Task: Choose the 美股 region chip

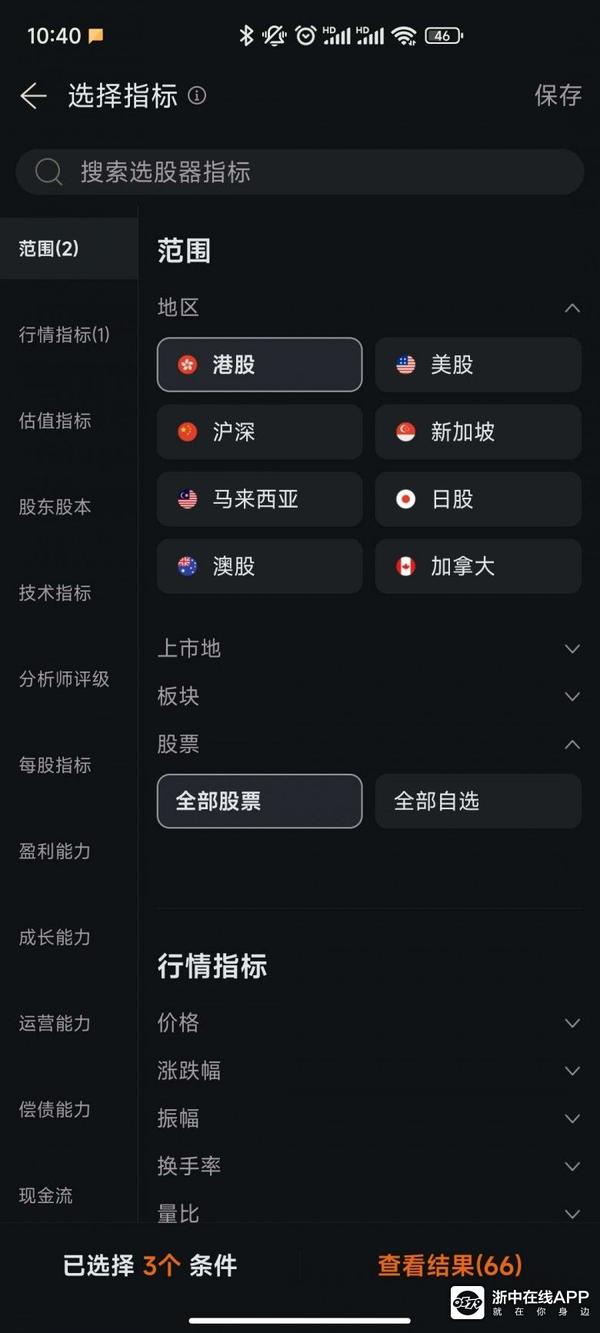Action: tap(478, 365)
